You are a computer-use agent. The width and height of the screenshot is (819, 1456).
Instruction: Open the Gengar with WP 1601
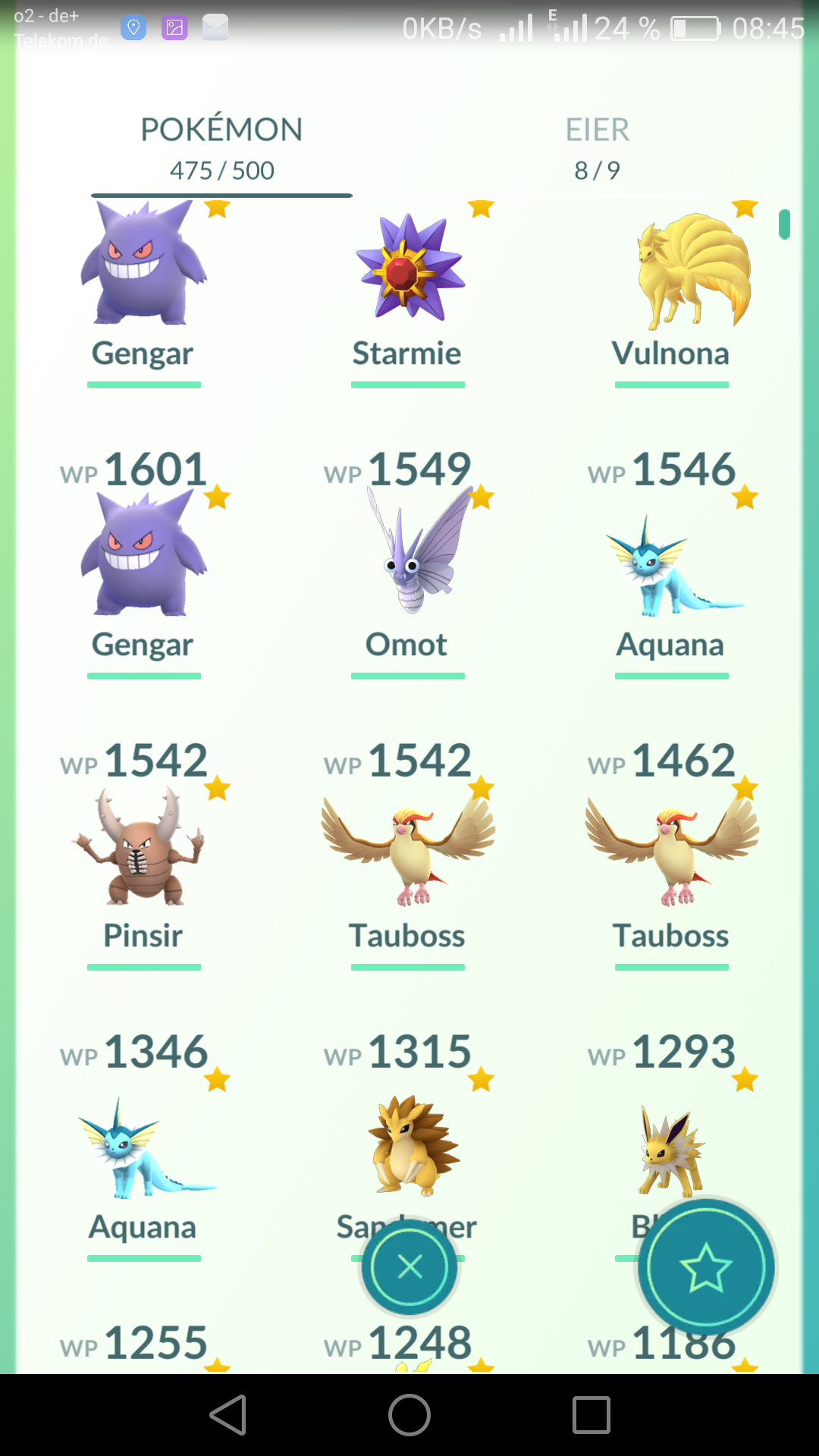[144, 563]
